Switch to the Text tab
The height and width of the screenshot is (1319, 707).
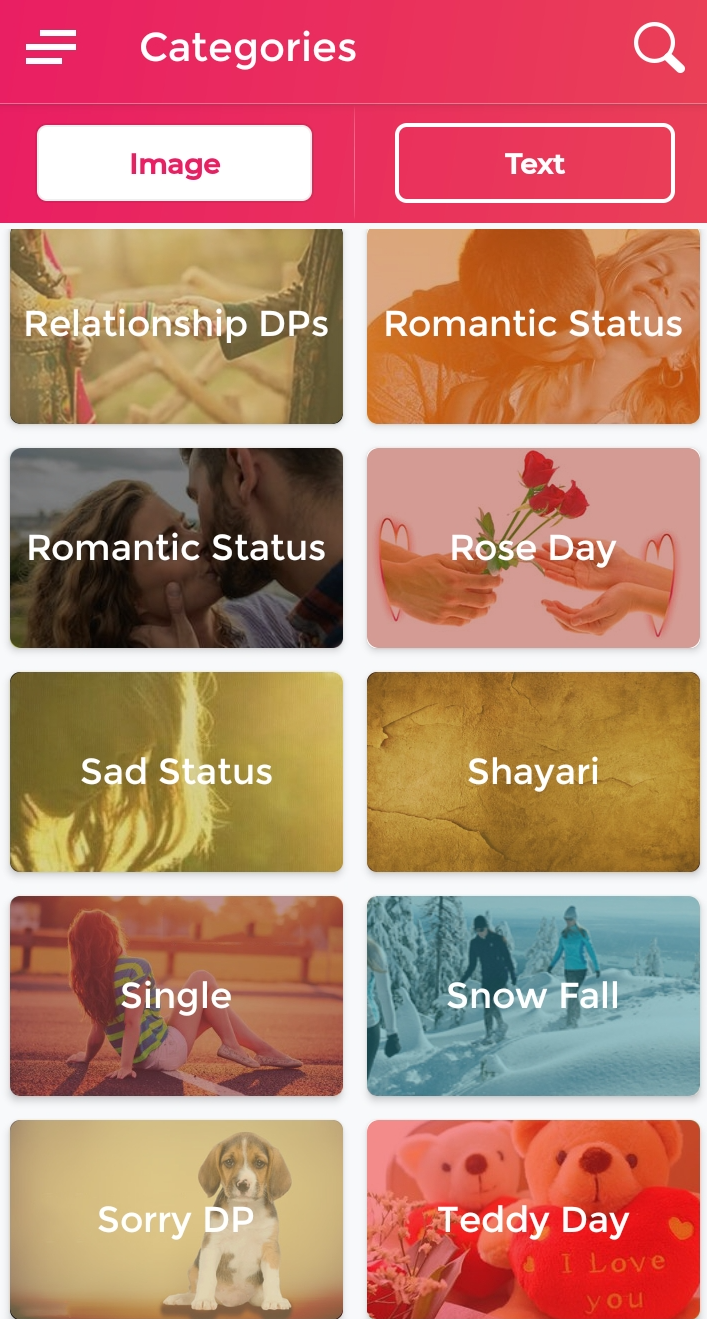[x=534, y=163]
